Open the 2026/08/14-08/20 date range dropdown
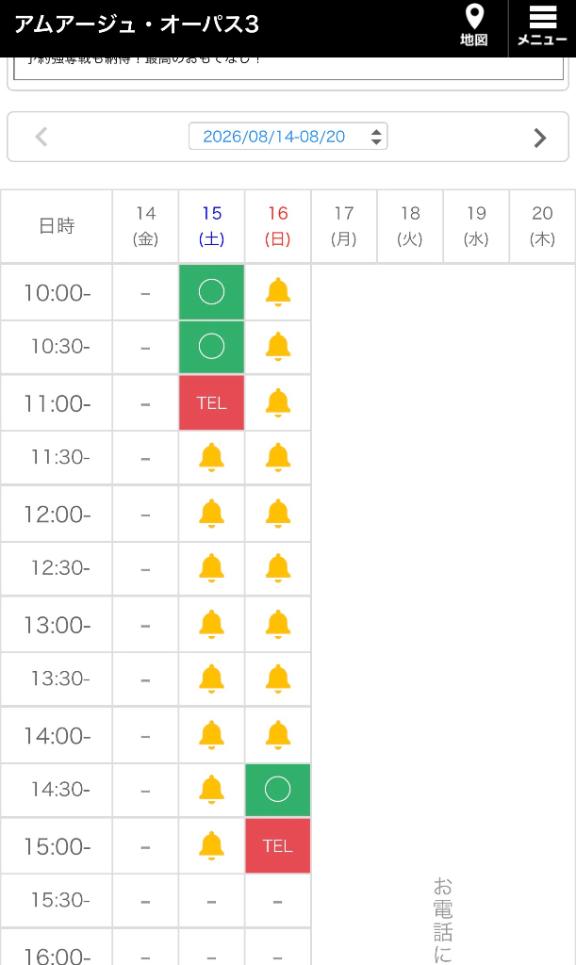 [x=288, y=137]
